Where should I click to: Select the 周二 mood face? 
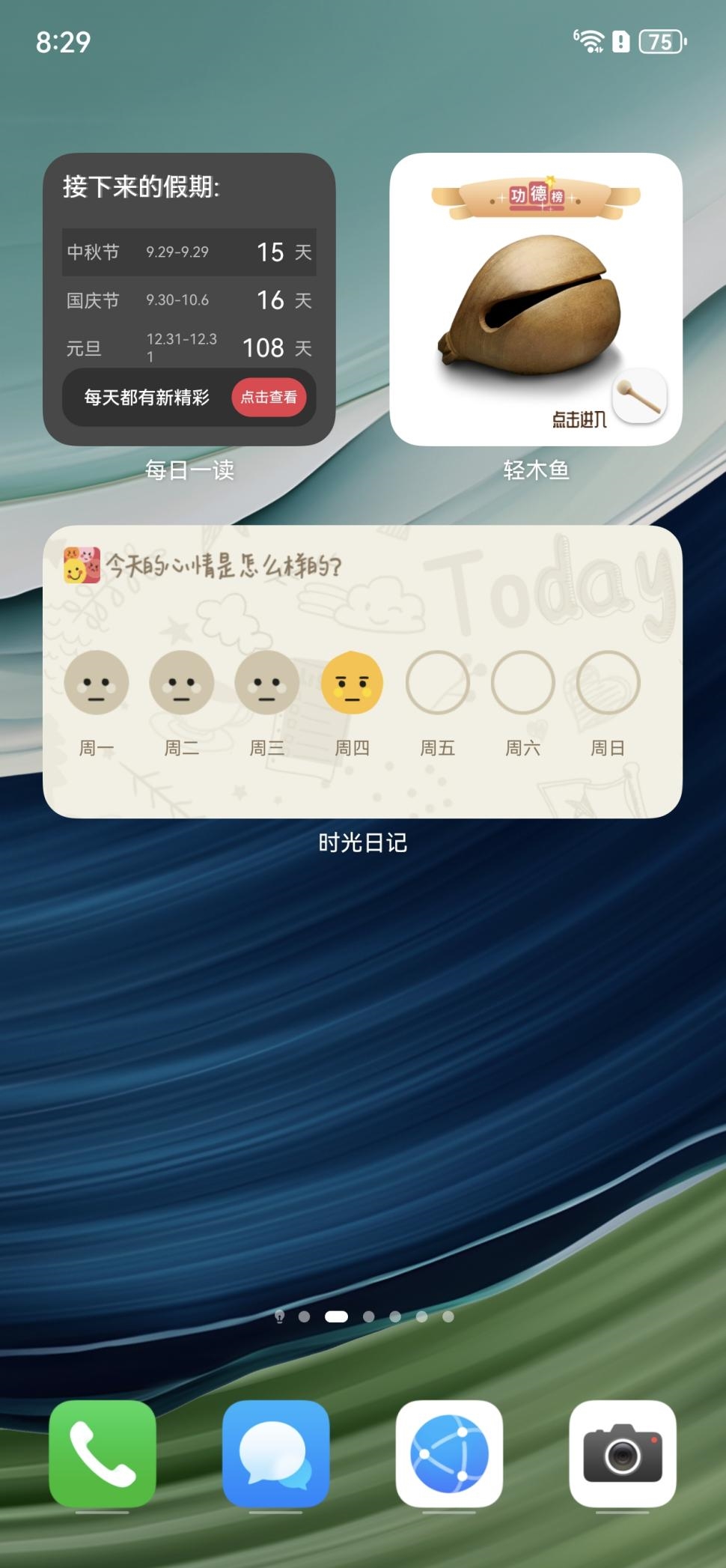coord(182,683)
